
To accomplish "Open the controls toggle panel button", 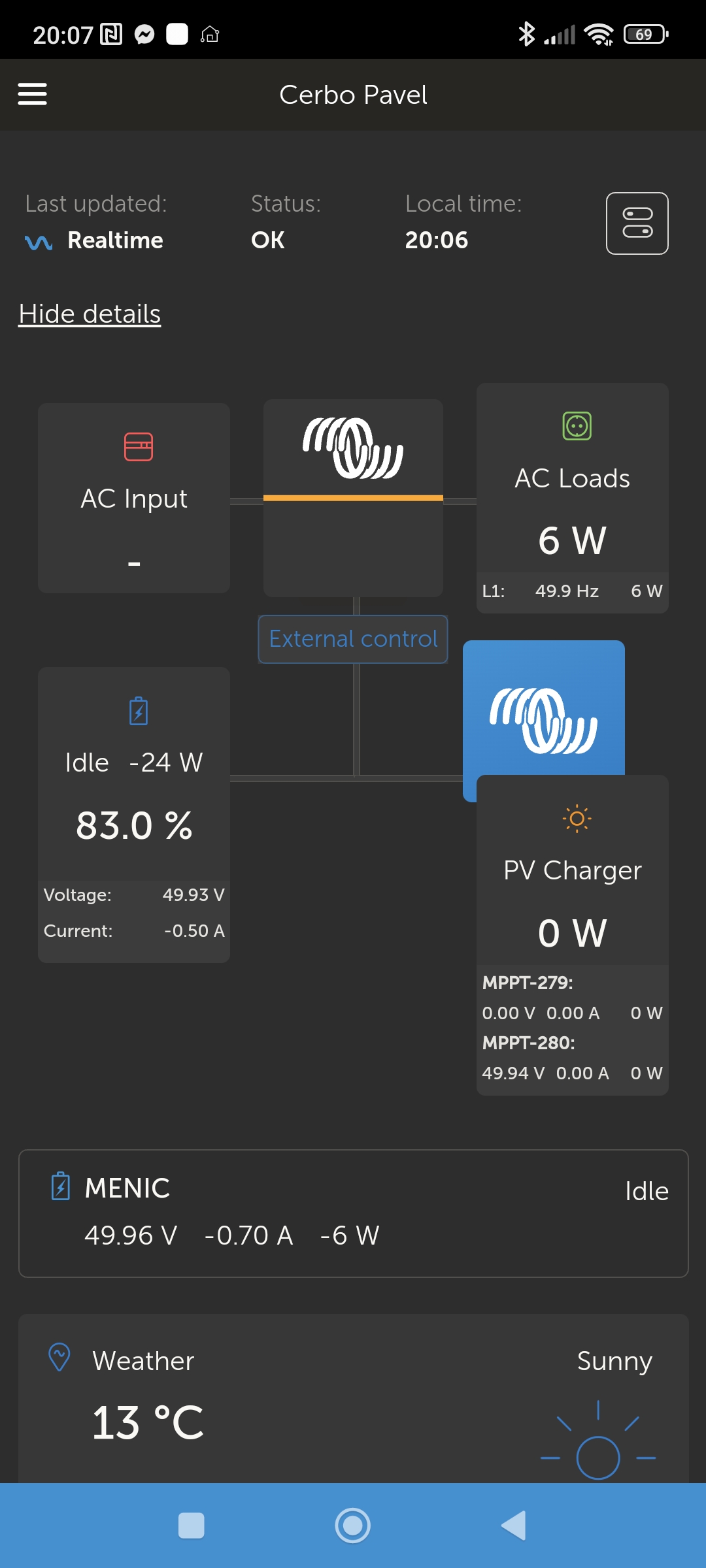I will [637, 223].
